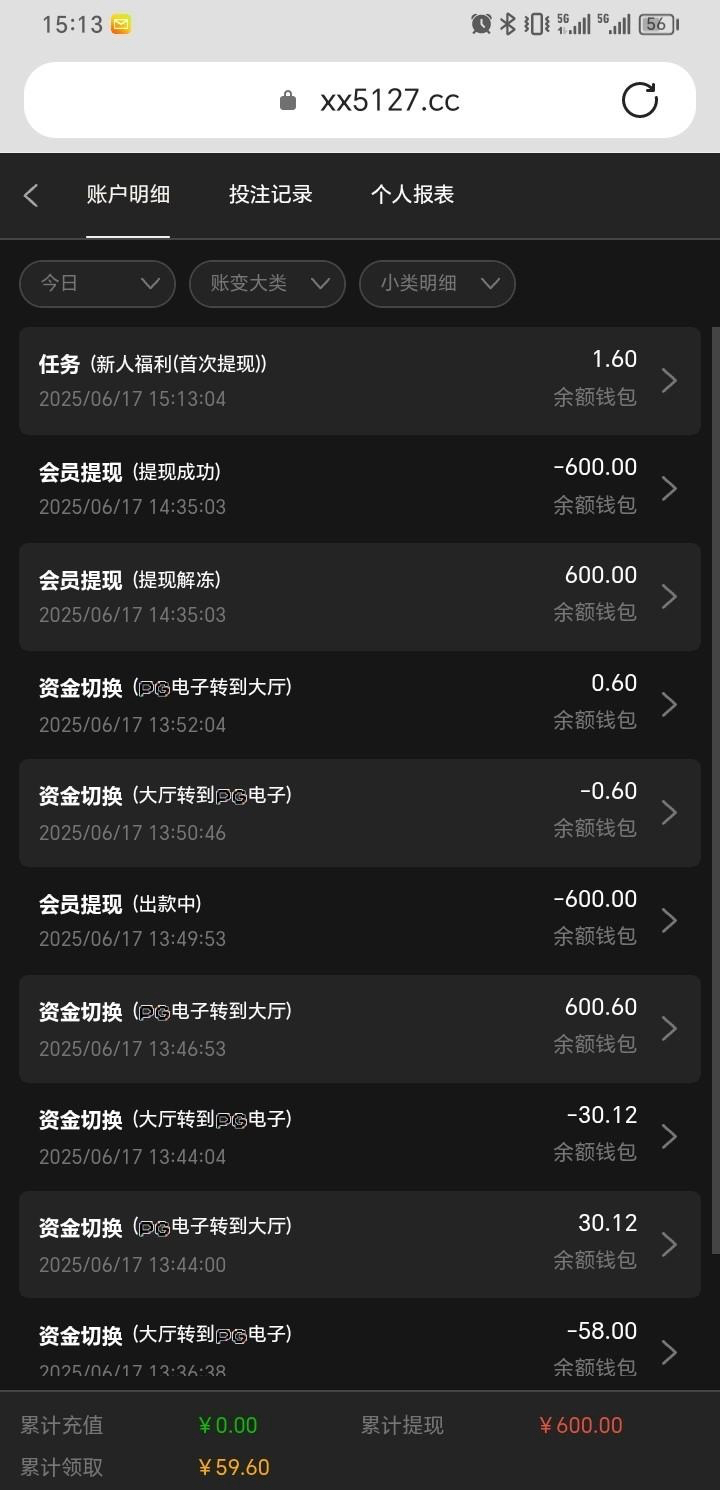The width and height of the screenshot is (720, 1490).
Task: Switch to the 个人报表 tab
Action: click(412, 195)
